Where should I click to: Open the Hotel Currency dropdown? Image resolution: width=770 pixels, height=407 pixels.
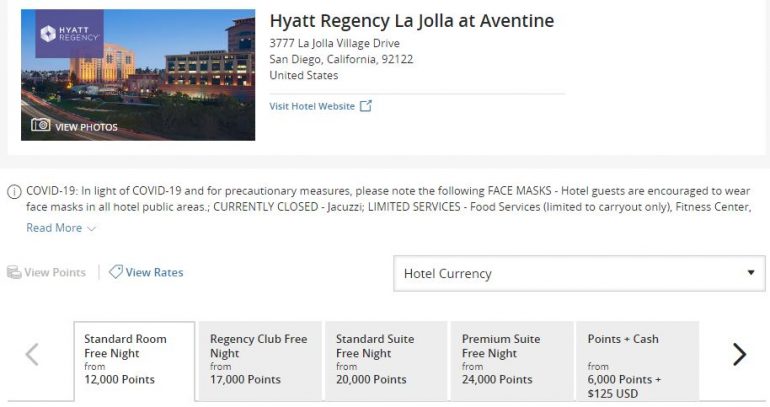(579, 273)
